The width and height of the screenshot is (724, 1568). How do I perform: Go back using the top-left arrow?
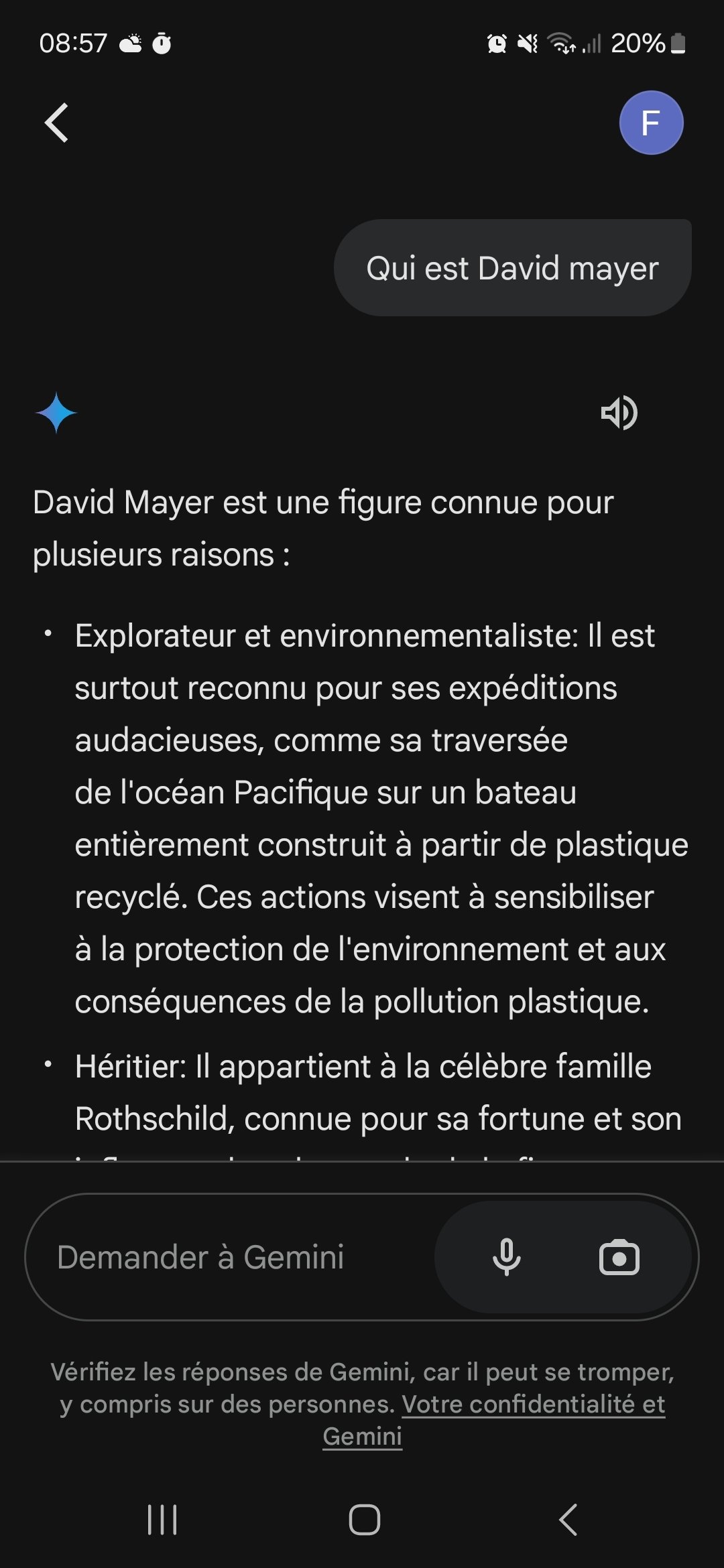click(57, 123)
